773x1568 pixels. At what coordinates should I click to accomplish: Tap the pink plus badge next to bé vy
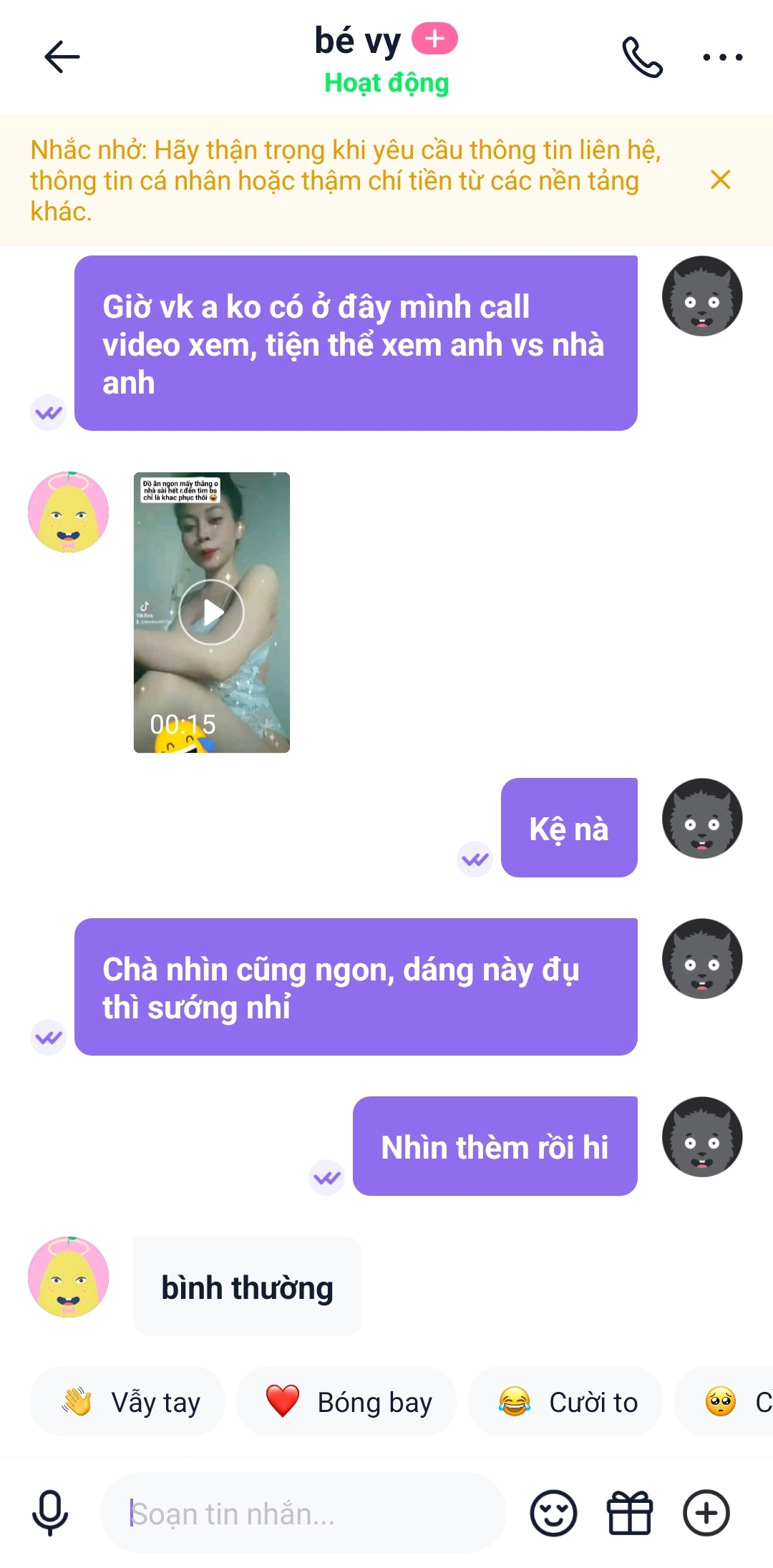pyautogui.click(x=434, y=39)
